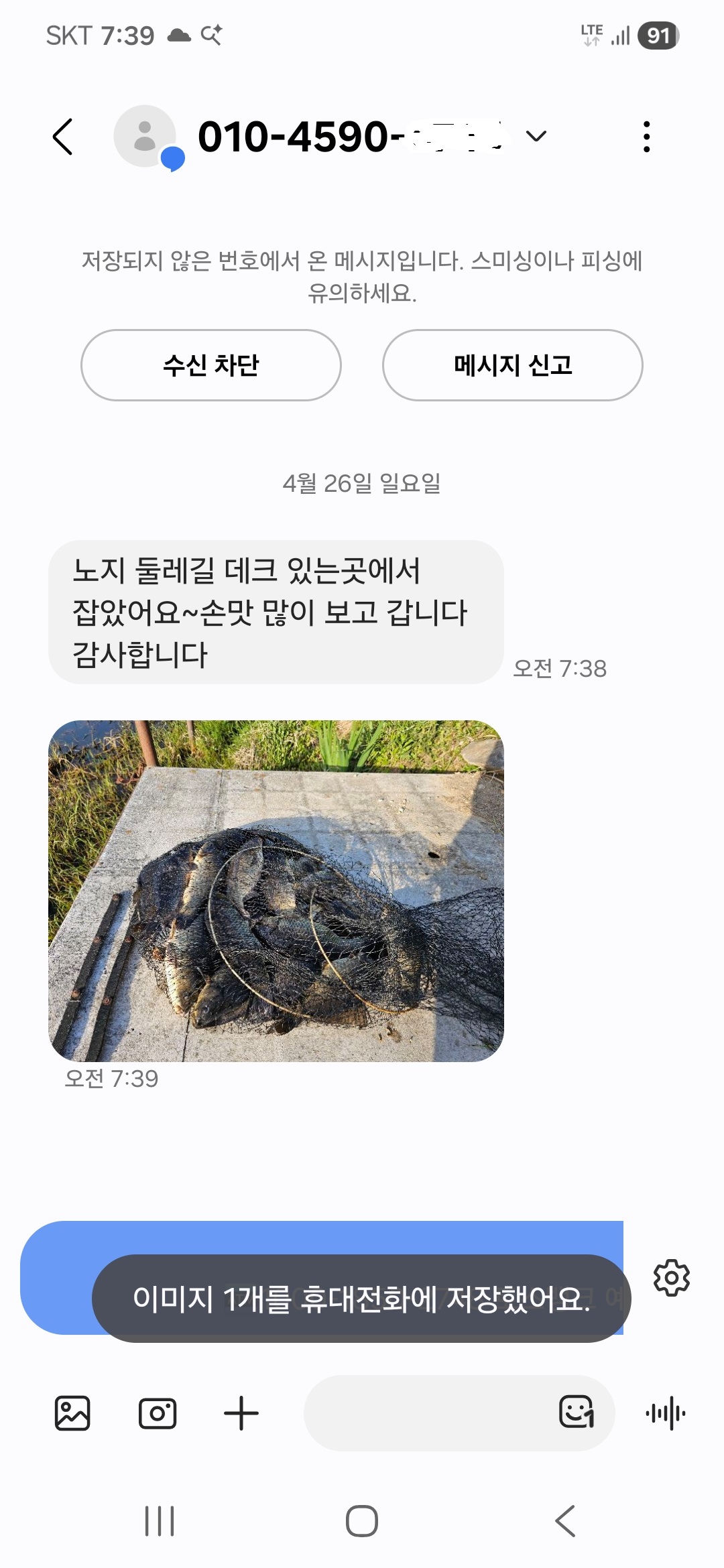
Task: Focus the message text input field
Action: pyautogui.click(x=429, y=1414)
